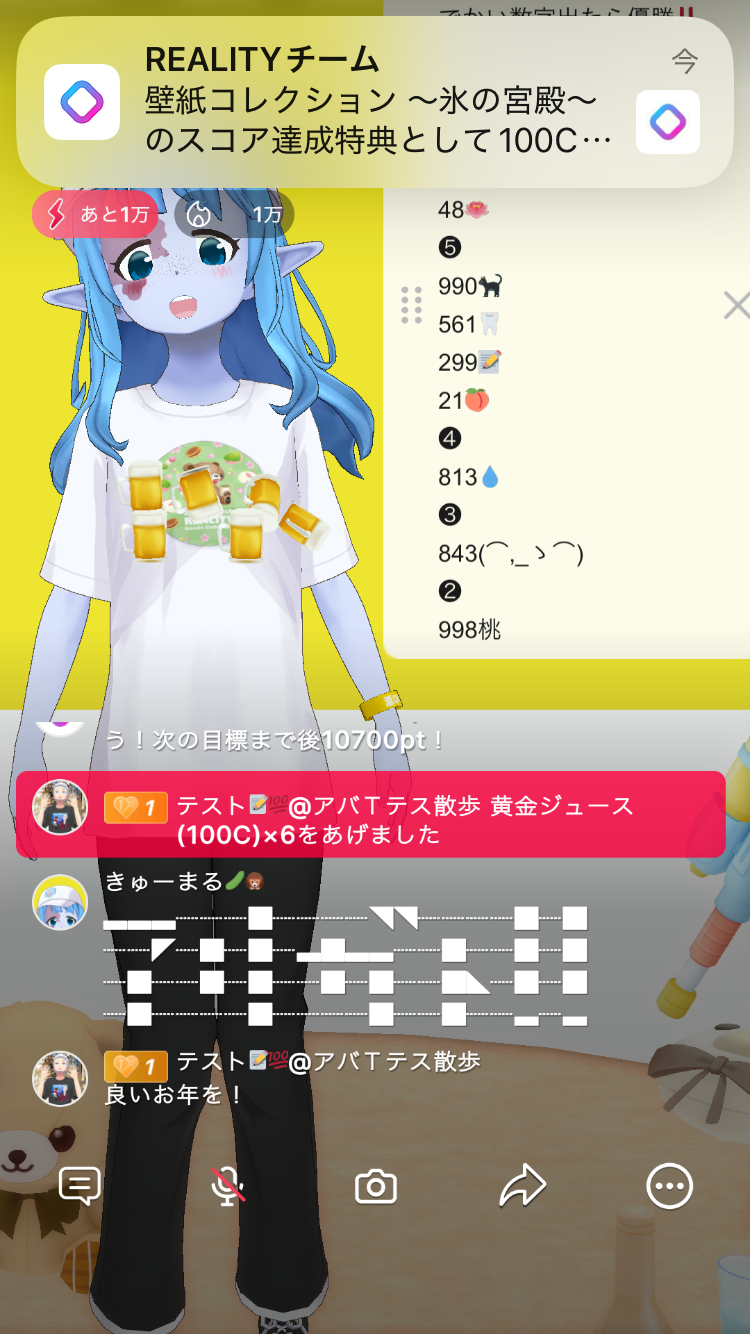This screenshot has width=750, height=1334.
Task: Share this live stream
Action: [x=522, y=1187]
